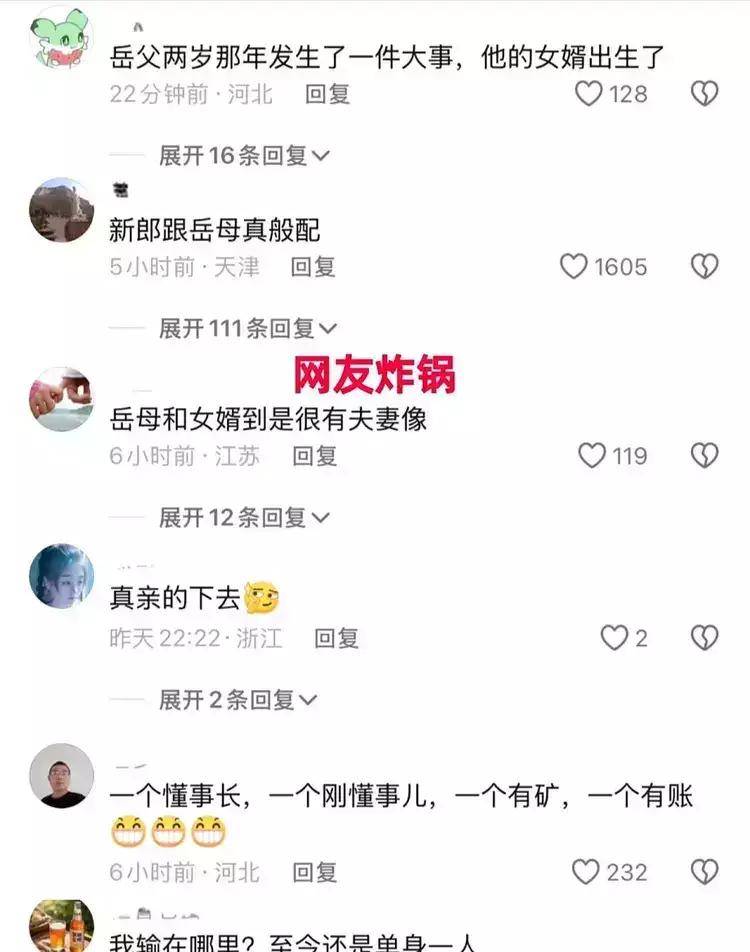Like the comment 岳母和女婿到是很有夫妻像
Image resolution: width=750 pixels, height=952 pixels.
(592, 456)
